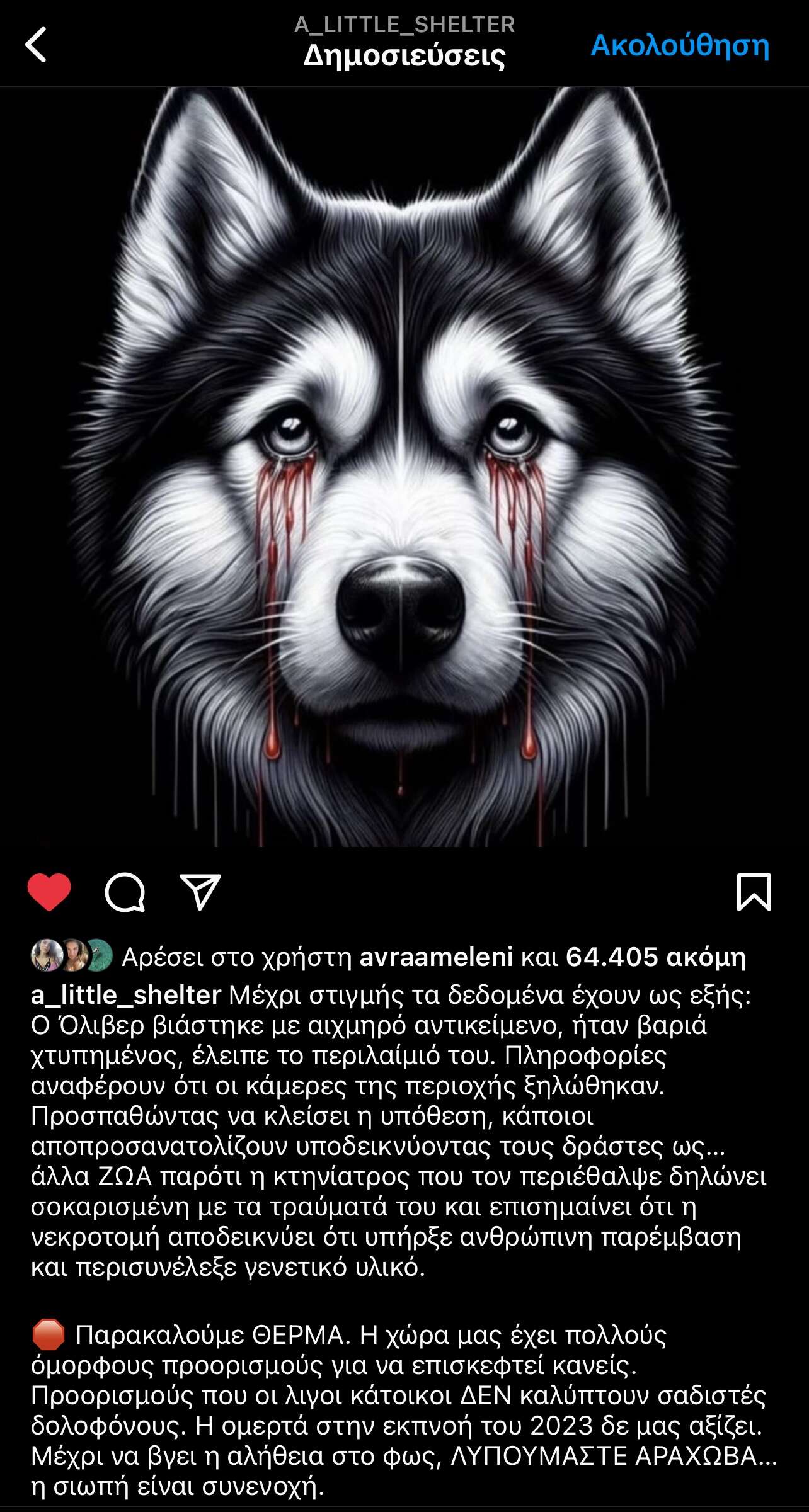The width and height of the screenshot is (809, 1512).
Task: Unlike the post with the red heart
Action: point(49,892)
